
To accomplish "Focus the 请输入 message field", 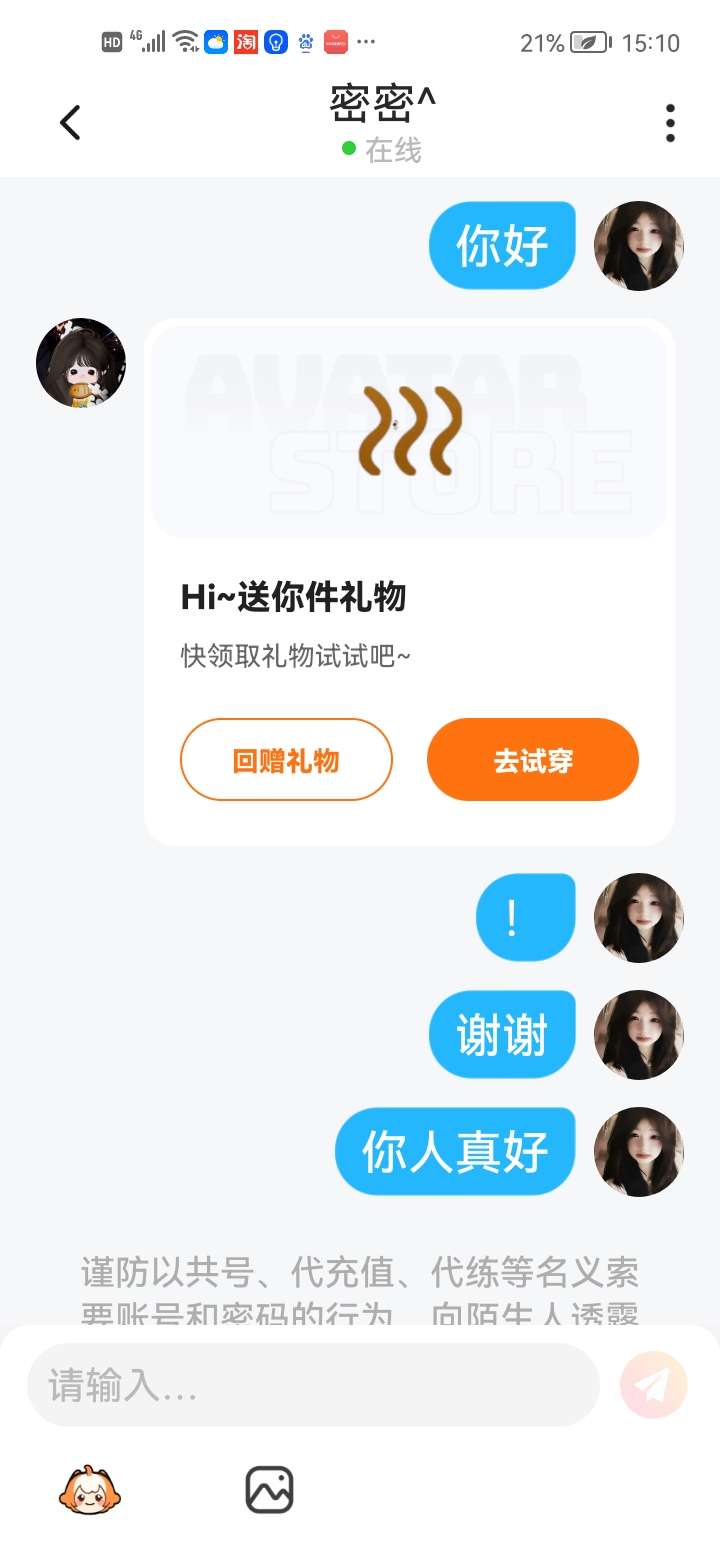I will coord(312,1386).
